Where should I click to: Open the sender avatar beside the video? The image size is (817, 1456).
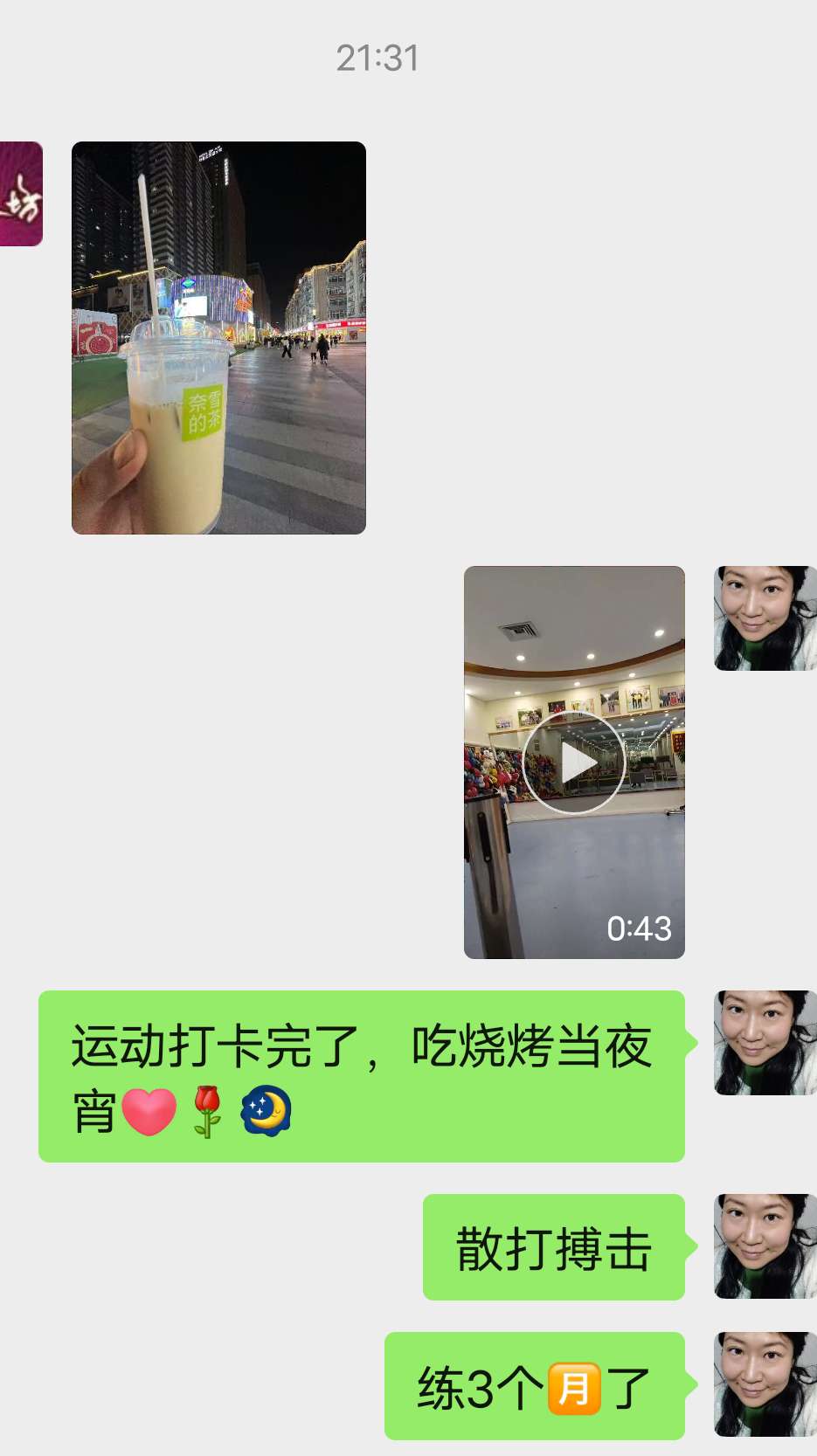click(x=765, y=618)
